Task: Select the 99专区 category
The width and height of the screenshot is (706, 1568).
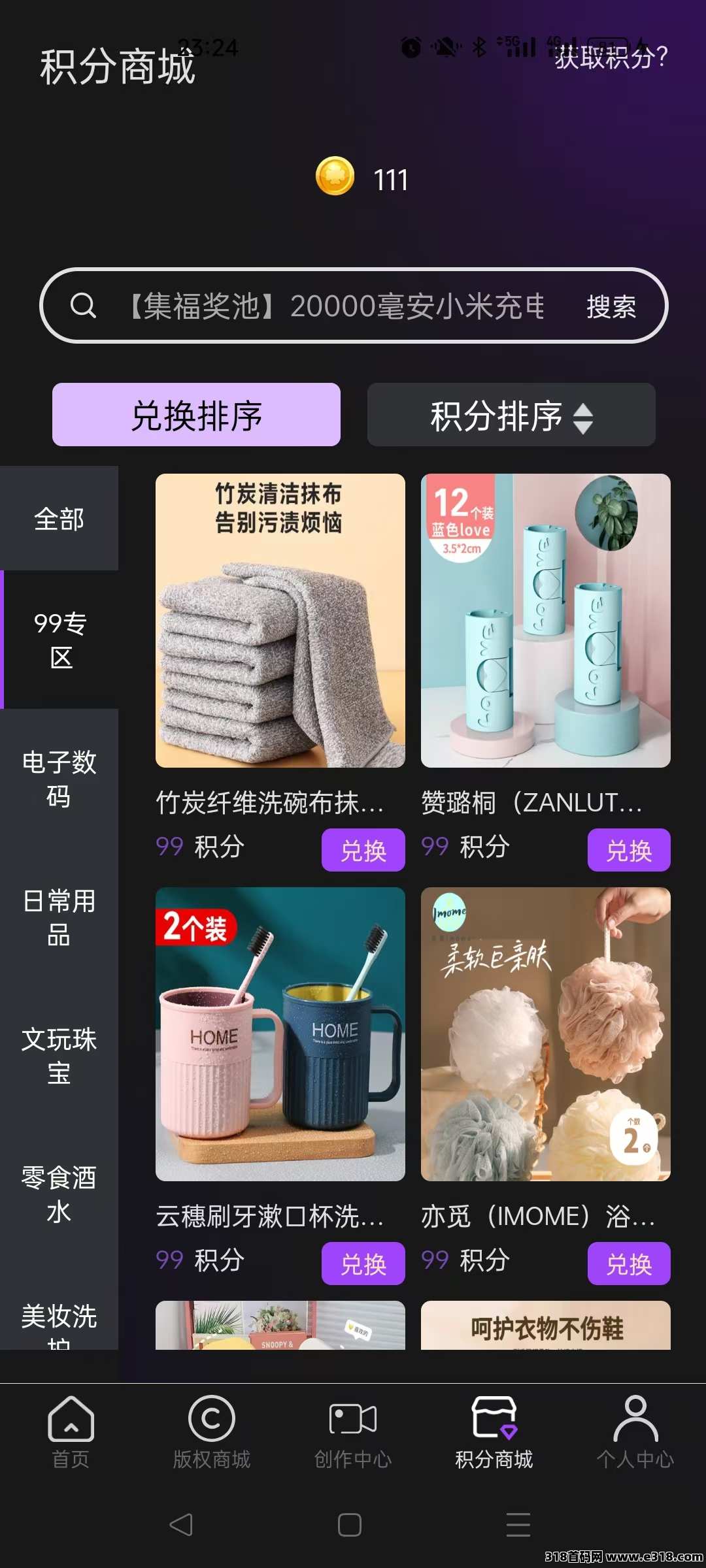Action: tap(60, 640)
